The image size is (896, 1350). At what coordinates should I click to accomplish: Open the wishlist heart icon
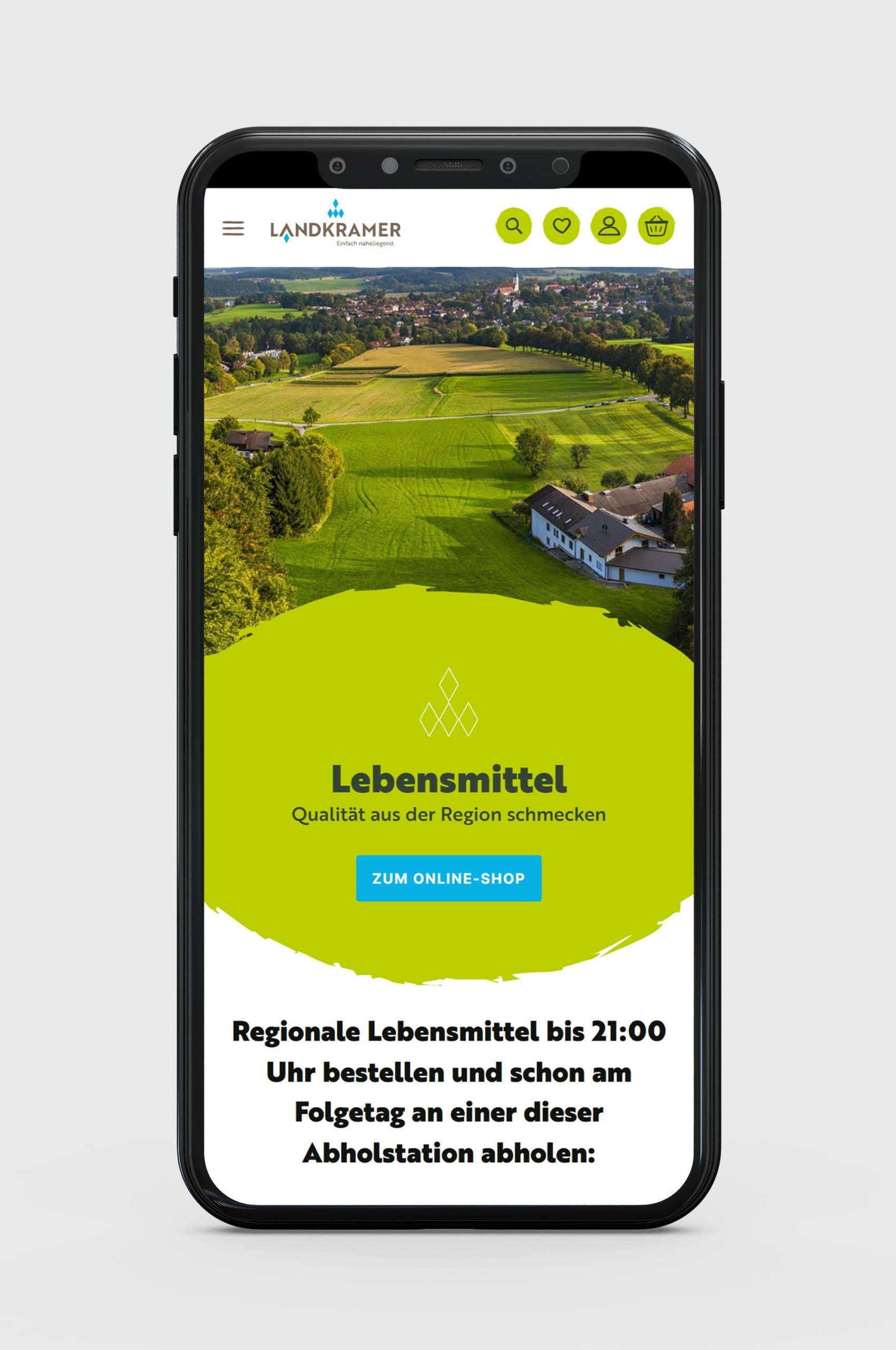(561, 226)
